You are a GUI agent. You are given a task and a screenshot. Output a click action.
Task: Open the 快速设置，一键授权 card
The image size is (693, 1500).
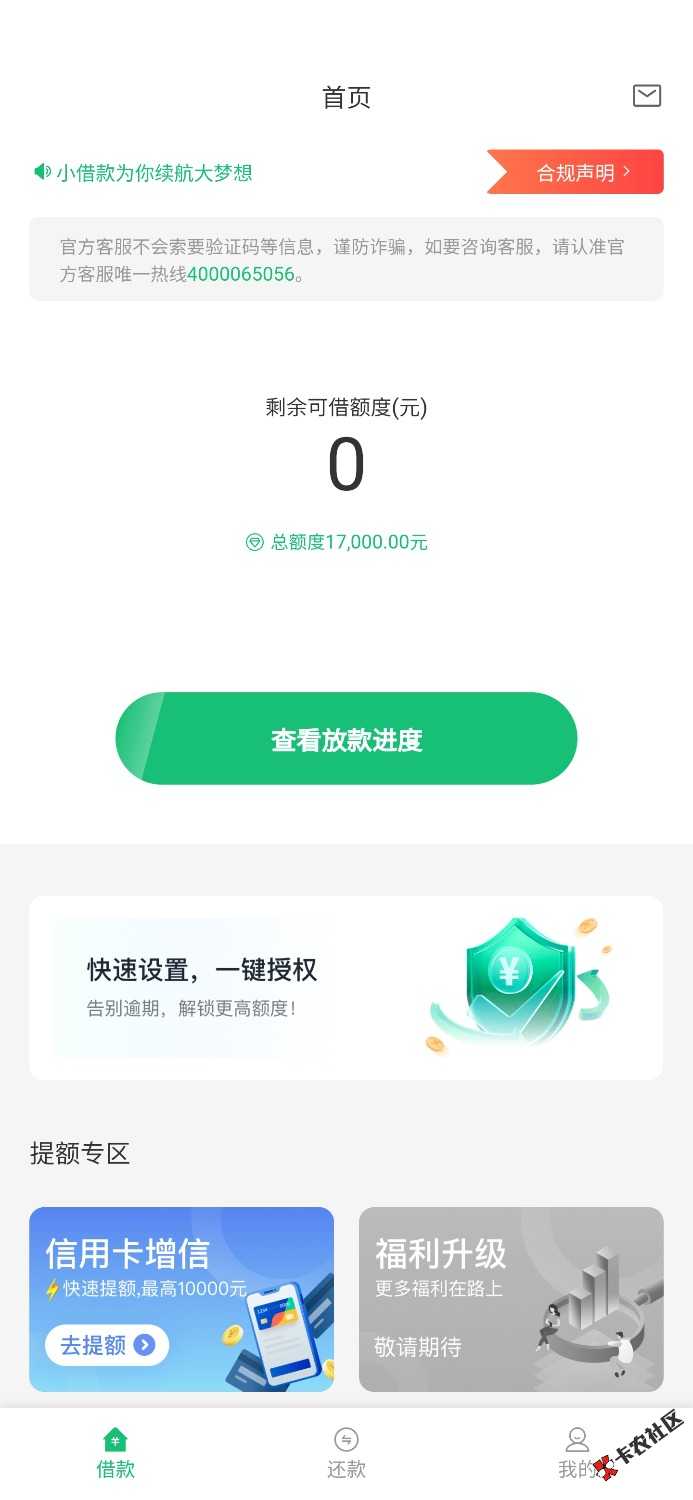(346, 987)
